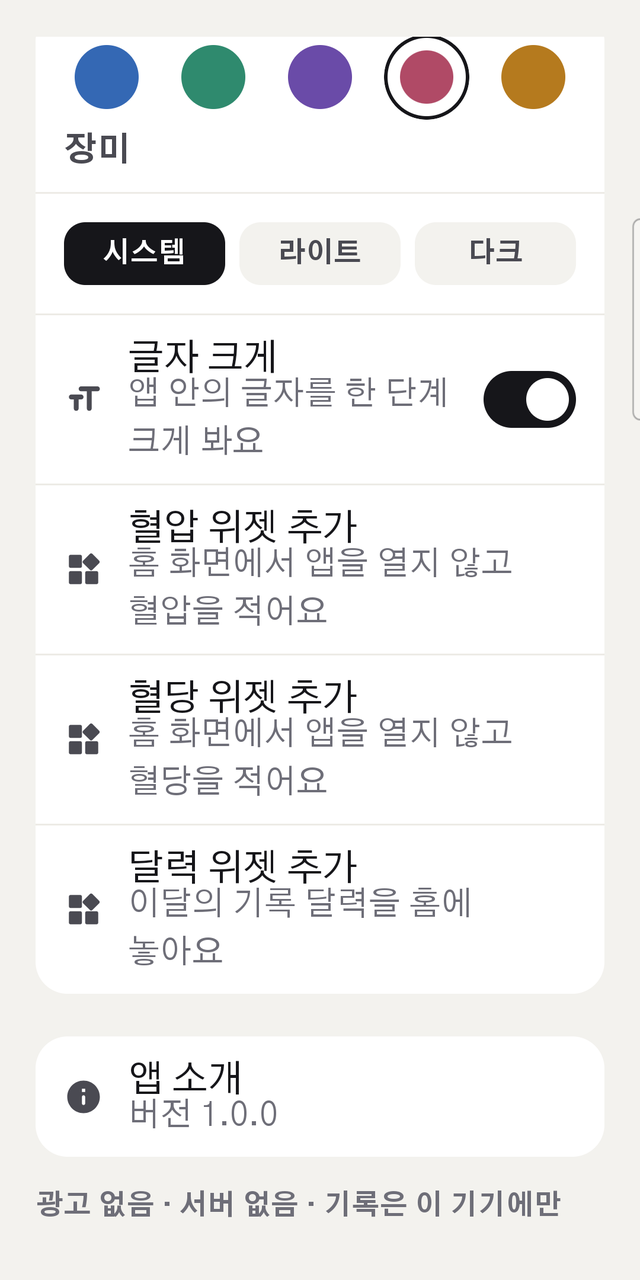Turn off the 글자 크게 switch

[x=530, y=399]
